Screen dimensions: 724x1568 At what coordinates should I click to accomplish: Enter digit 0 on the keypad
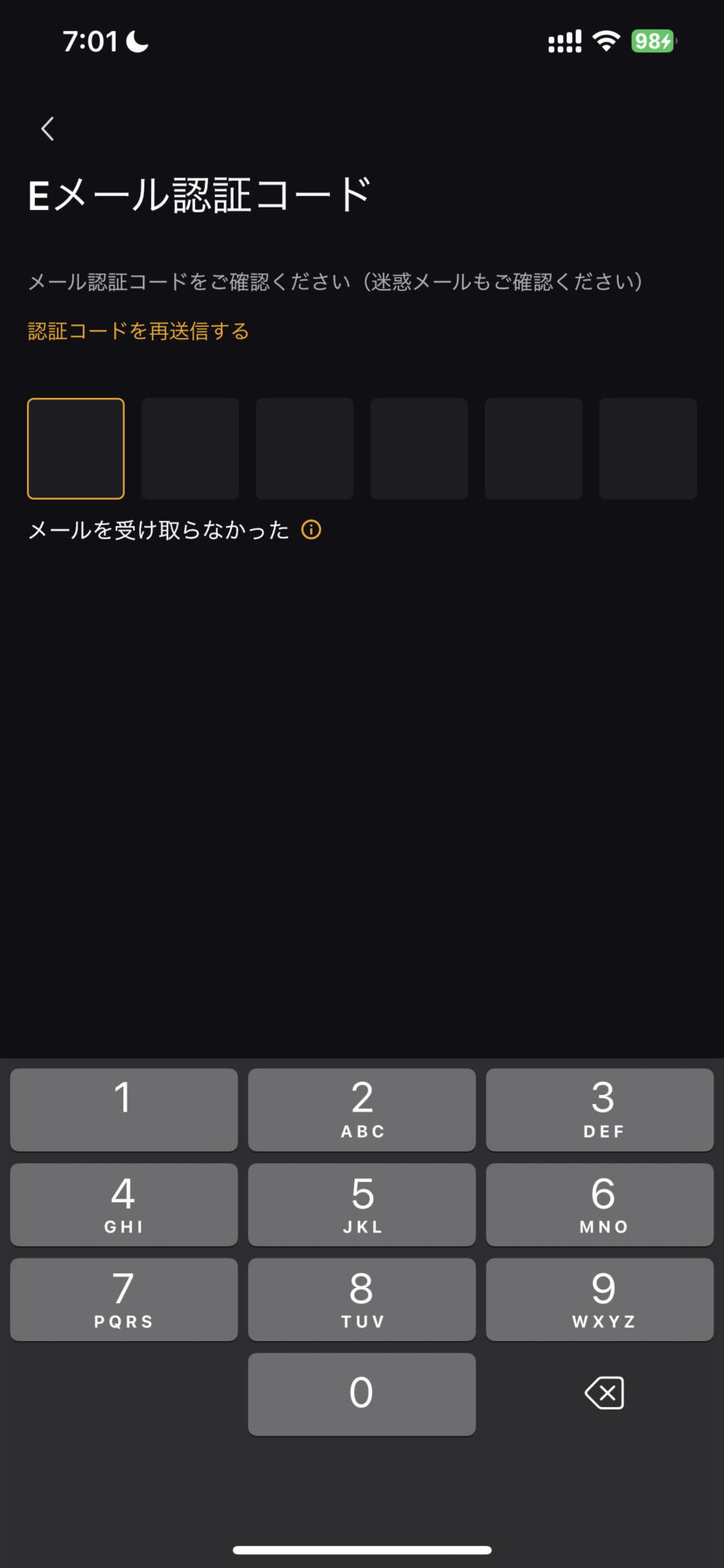[362, 1394]
